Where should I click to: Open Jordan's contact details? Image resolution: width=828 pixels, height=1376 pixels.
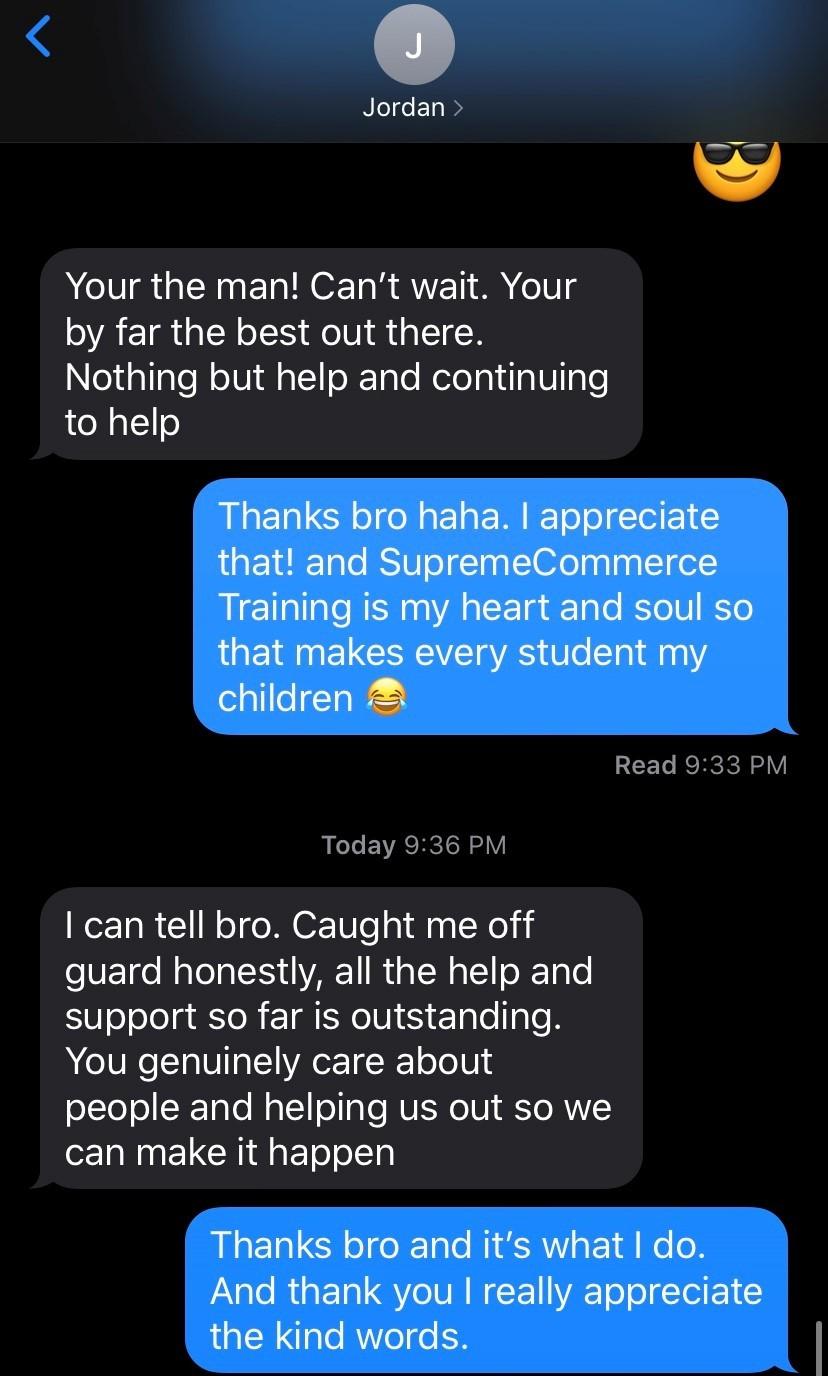(413, 106)
